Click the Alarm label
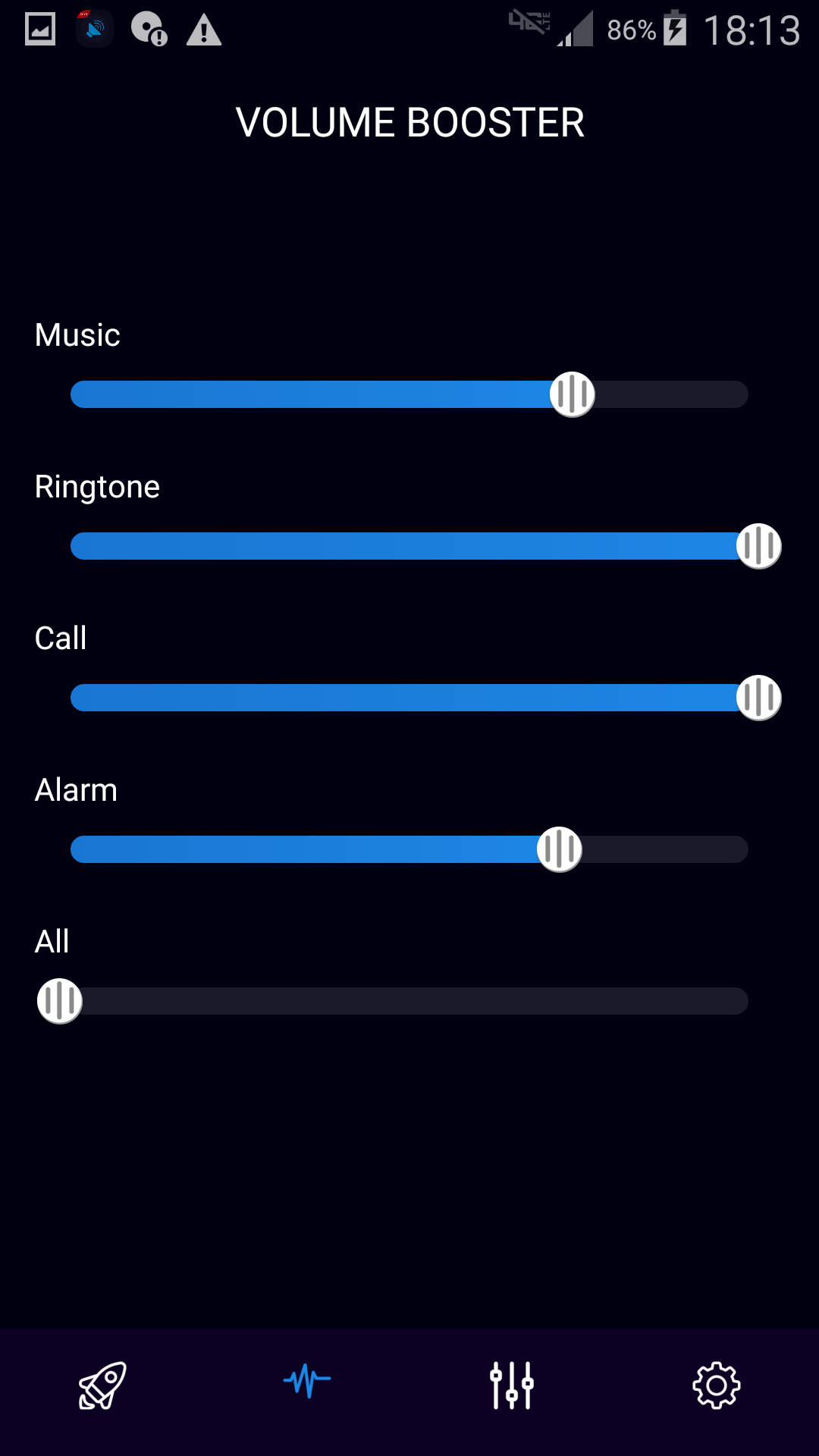 (75, 789)
